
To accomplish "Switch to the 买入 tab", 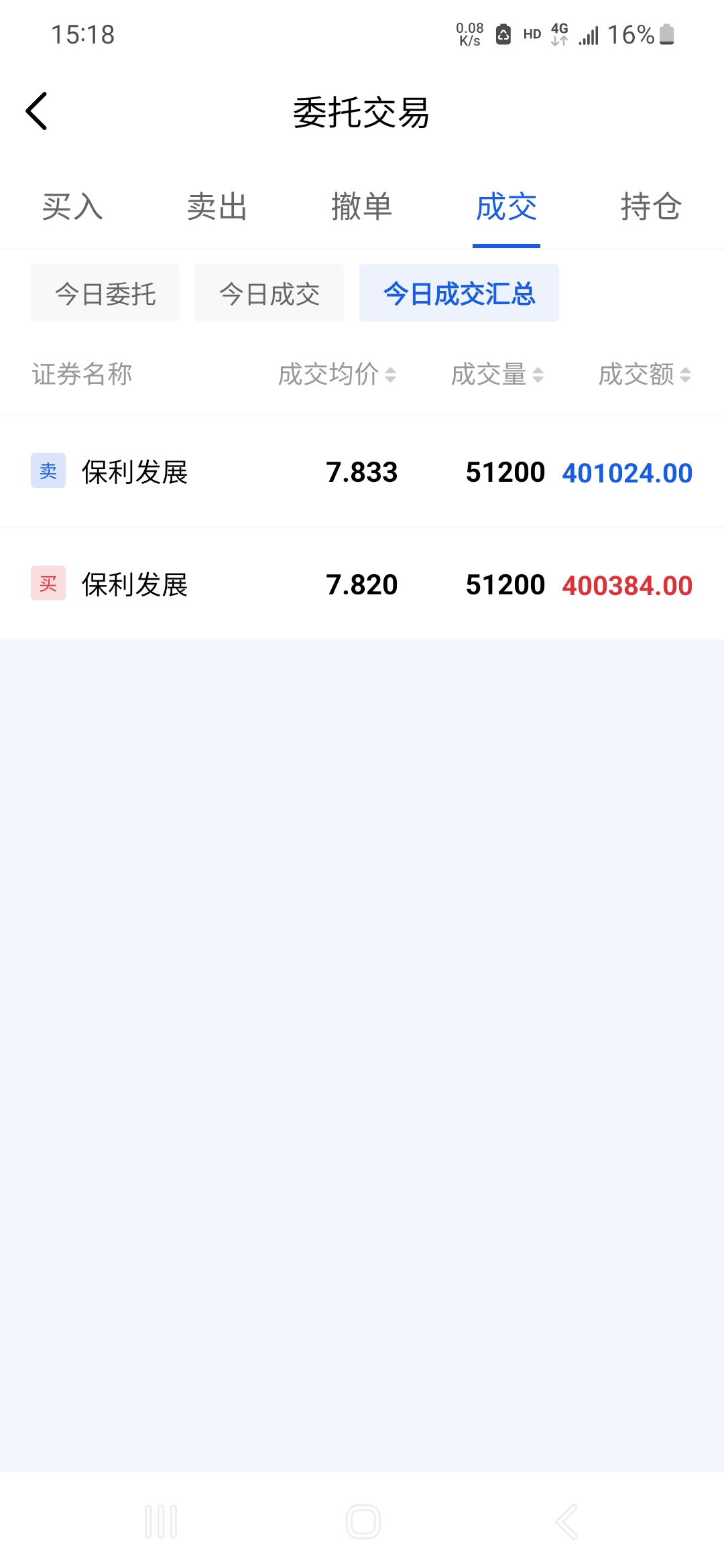I will click(72, 206).
